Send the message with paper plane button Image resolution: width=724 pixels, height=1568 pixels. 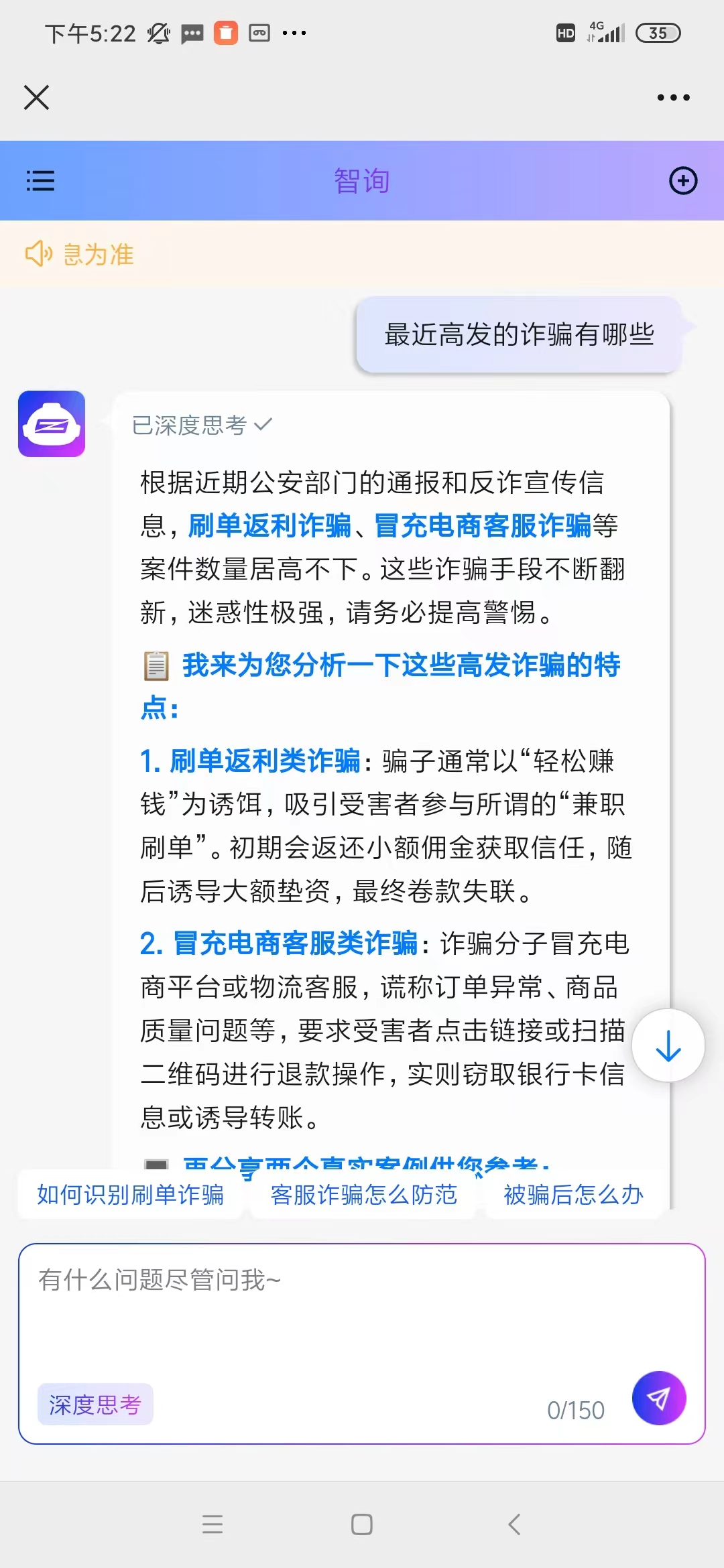tap(658, 1398)
